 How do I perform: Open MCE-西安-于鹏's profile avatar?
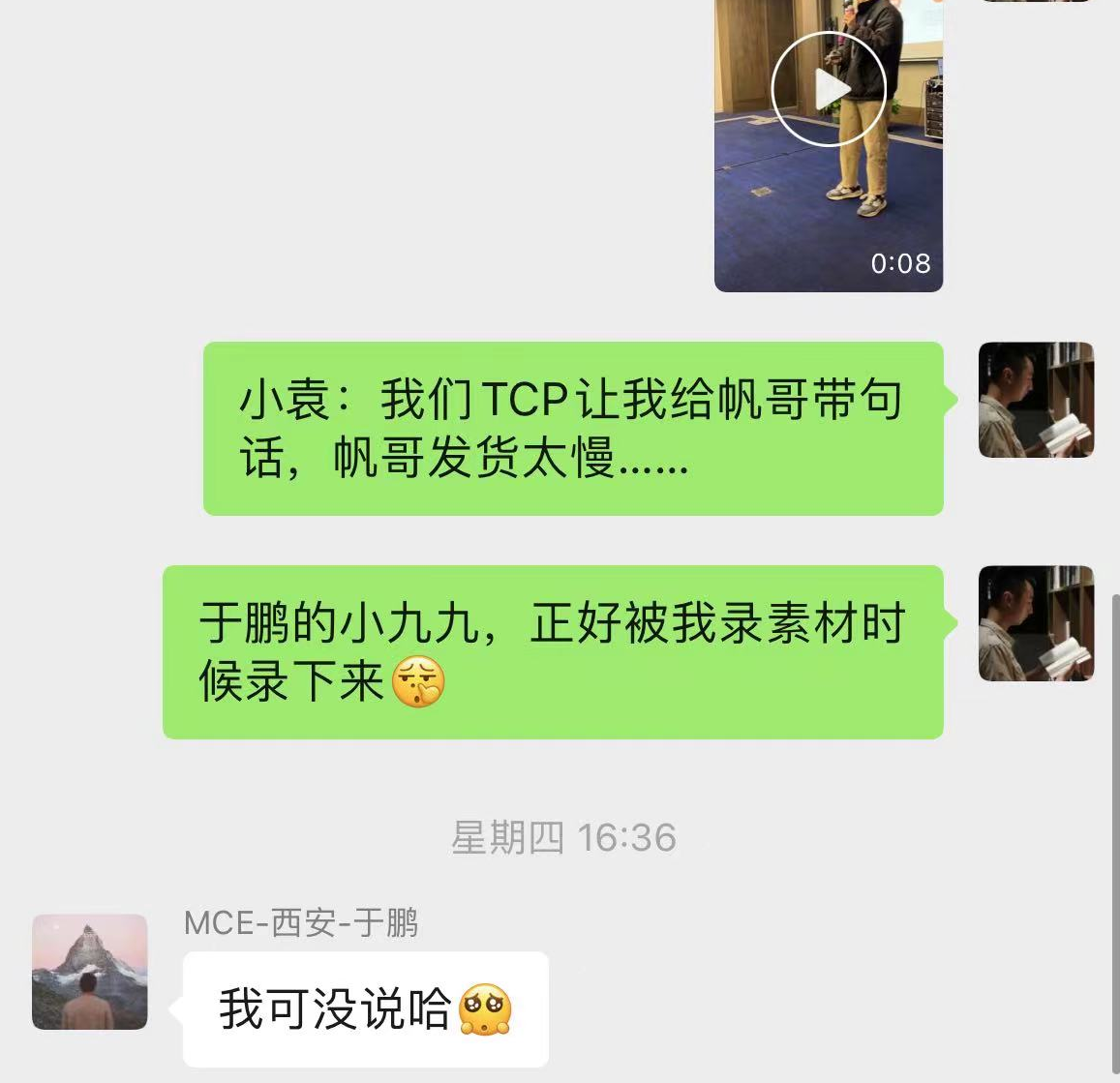coord(90,972)
